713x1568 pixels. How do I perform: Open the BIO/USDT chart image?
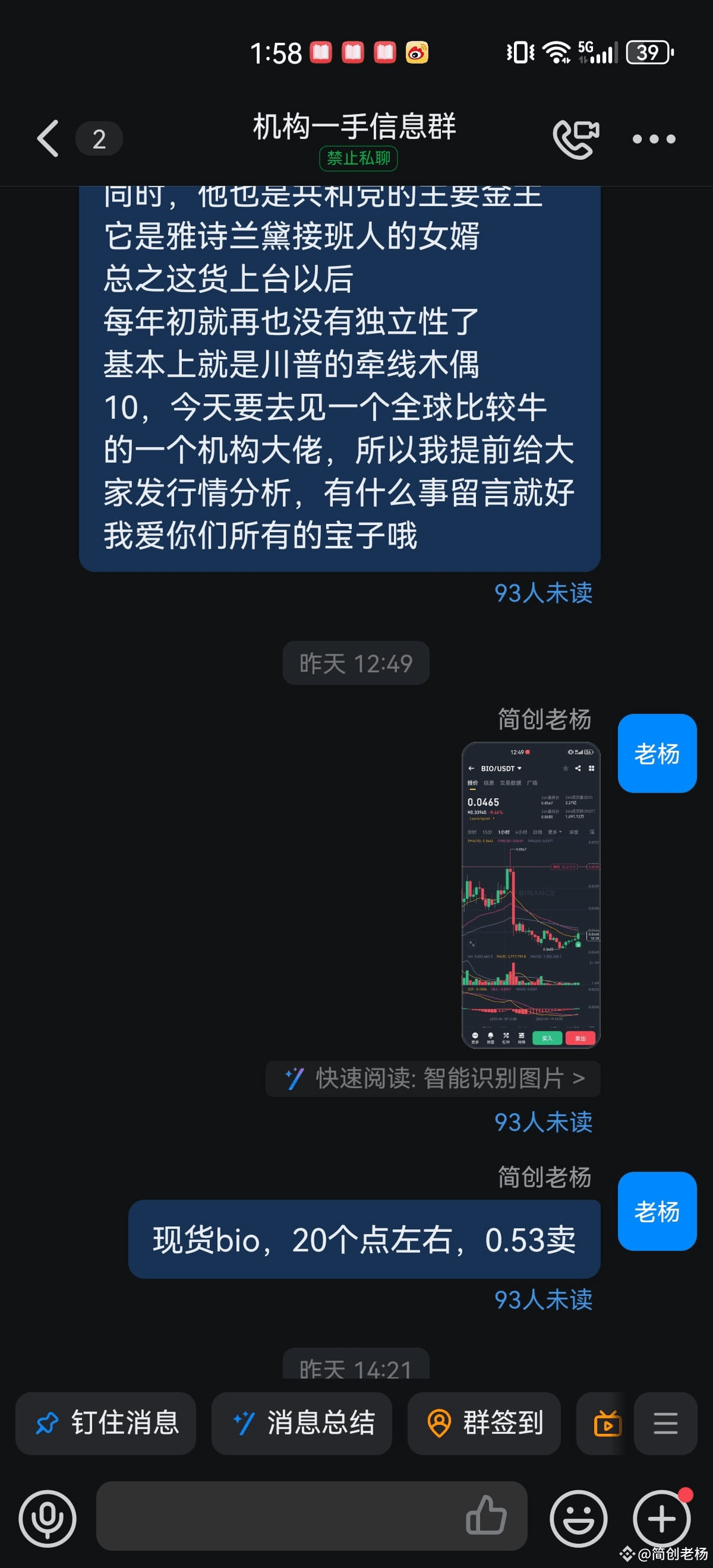(x=531, y=894)
